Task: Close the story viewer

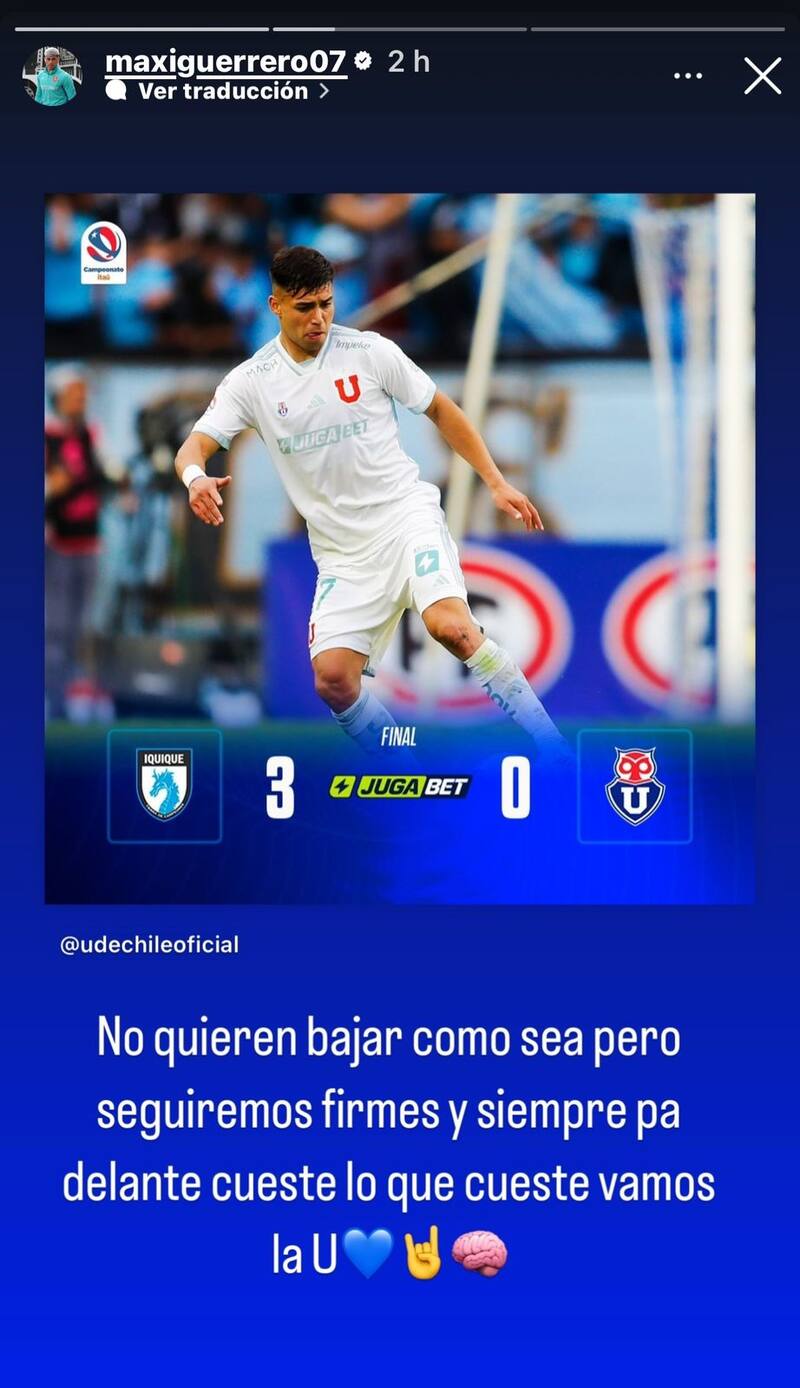Action: pos(762,76)
